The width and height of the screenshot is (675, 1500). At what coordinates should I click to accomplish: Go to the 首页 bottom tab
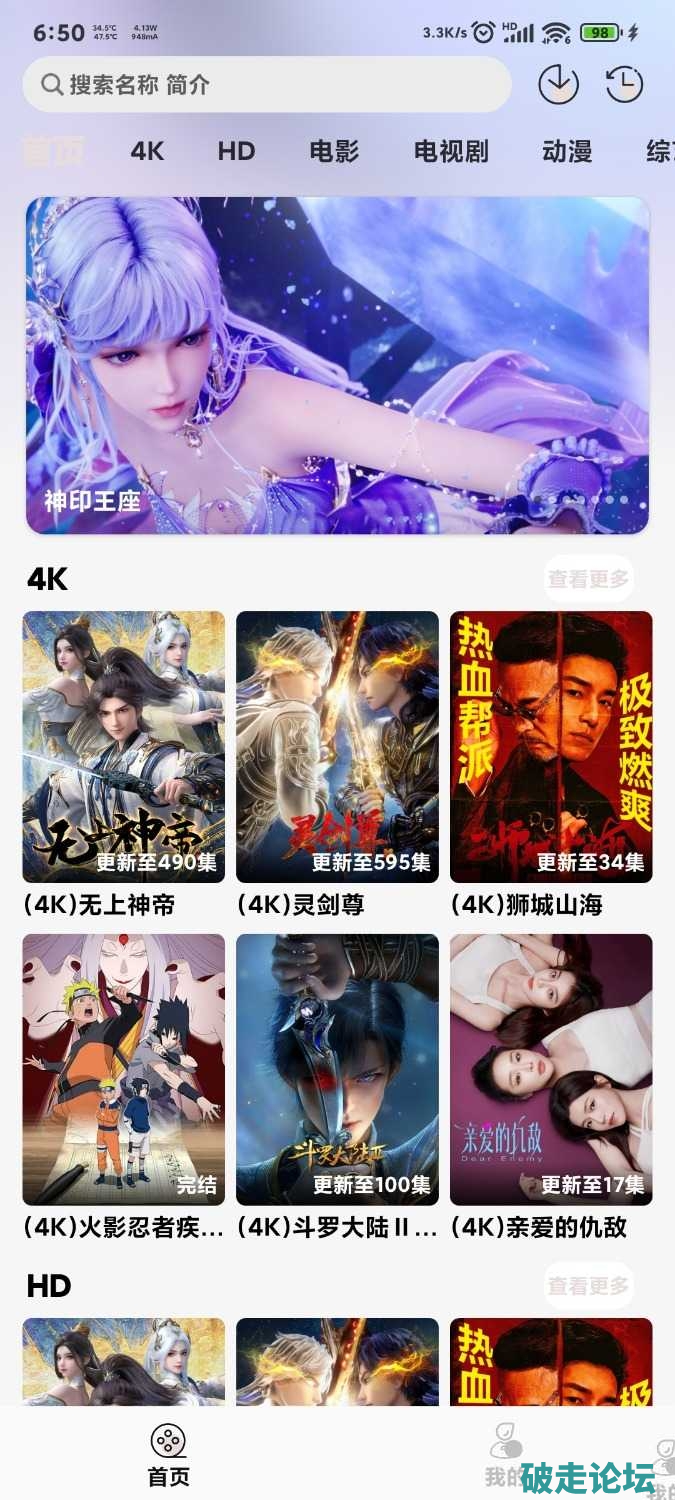168,1455
